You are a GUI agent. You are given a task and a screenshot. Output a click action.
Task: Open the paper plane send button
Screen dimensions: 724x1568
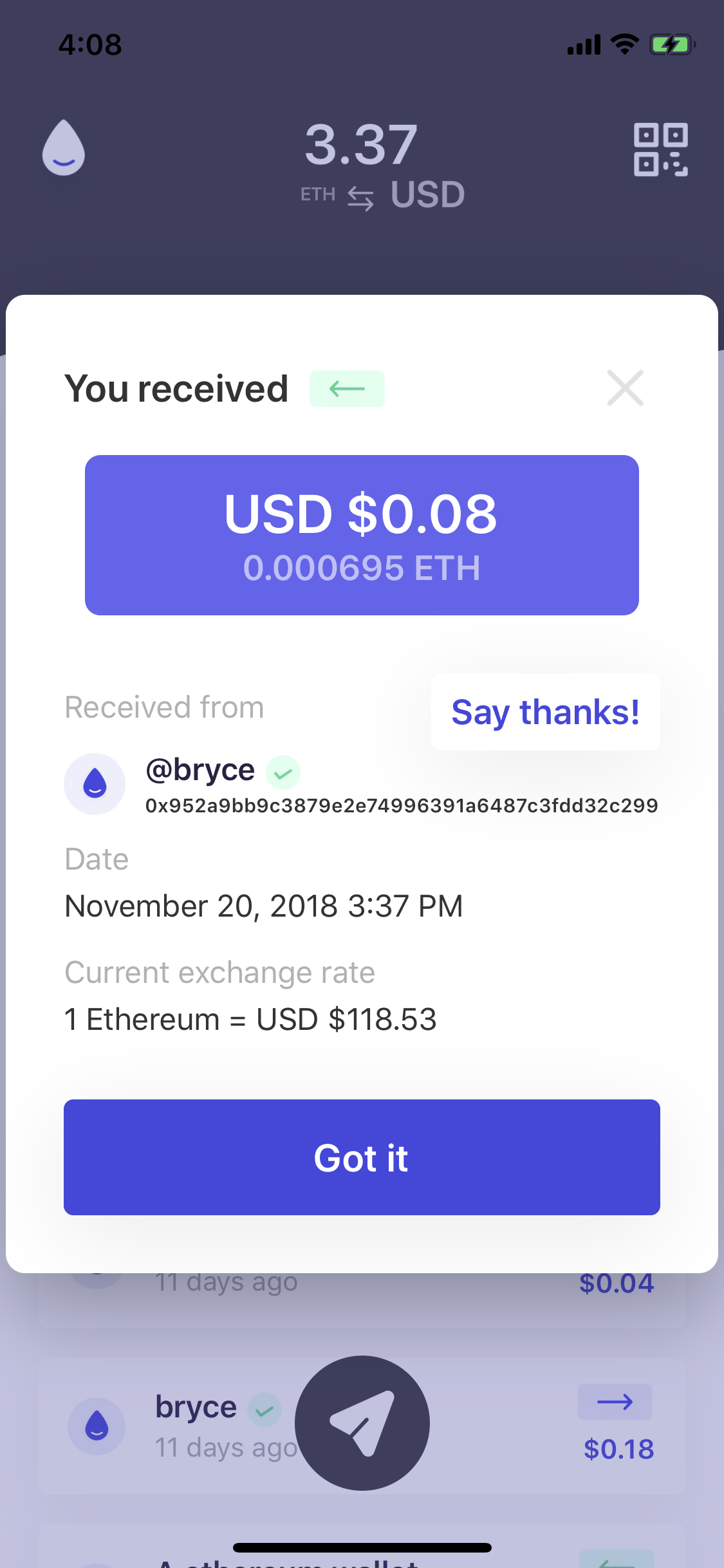(x=362, y=1423)
